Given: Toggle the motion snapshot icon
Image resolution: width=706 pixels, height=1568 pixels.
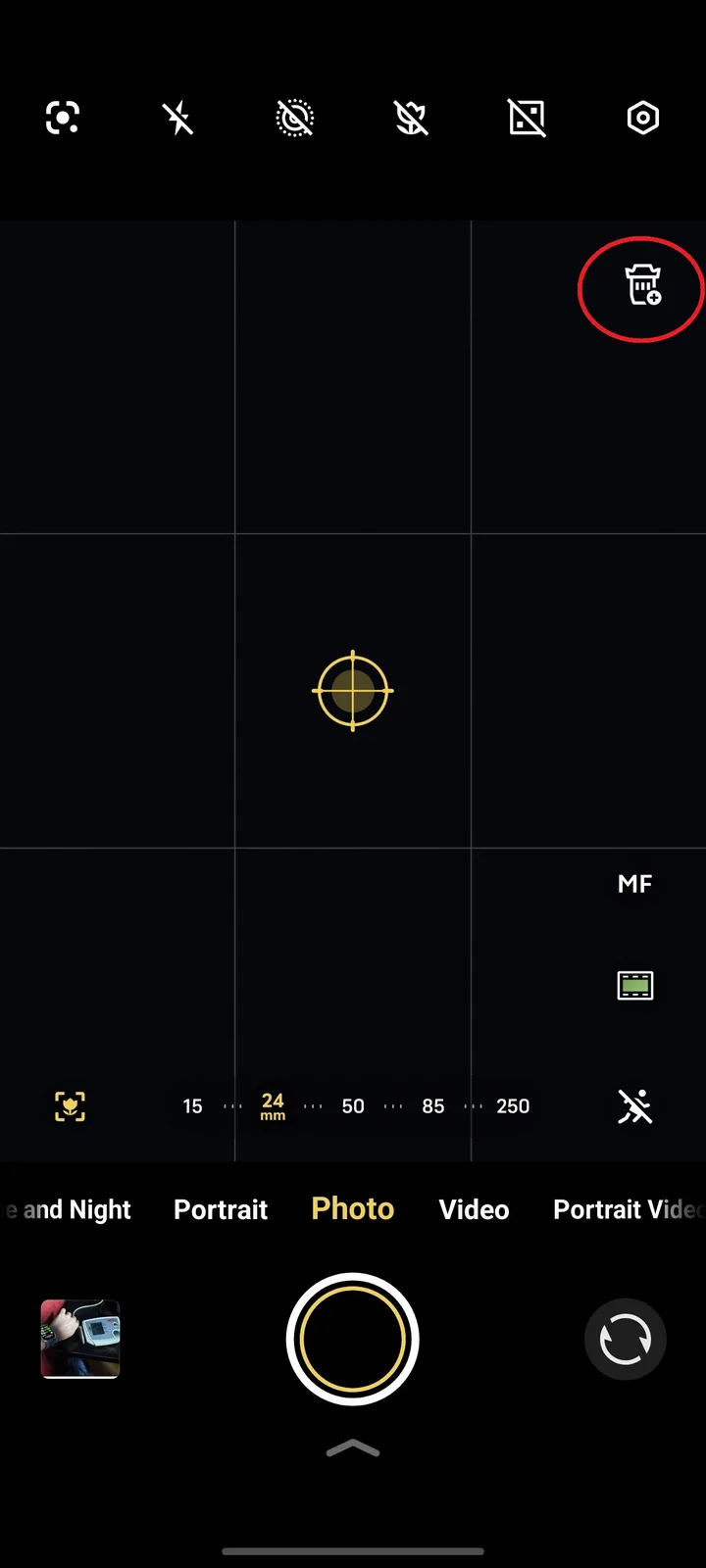Looking at the screenshot, I should [x=634, y=1106].
